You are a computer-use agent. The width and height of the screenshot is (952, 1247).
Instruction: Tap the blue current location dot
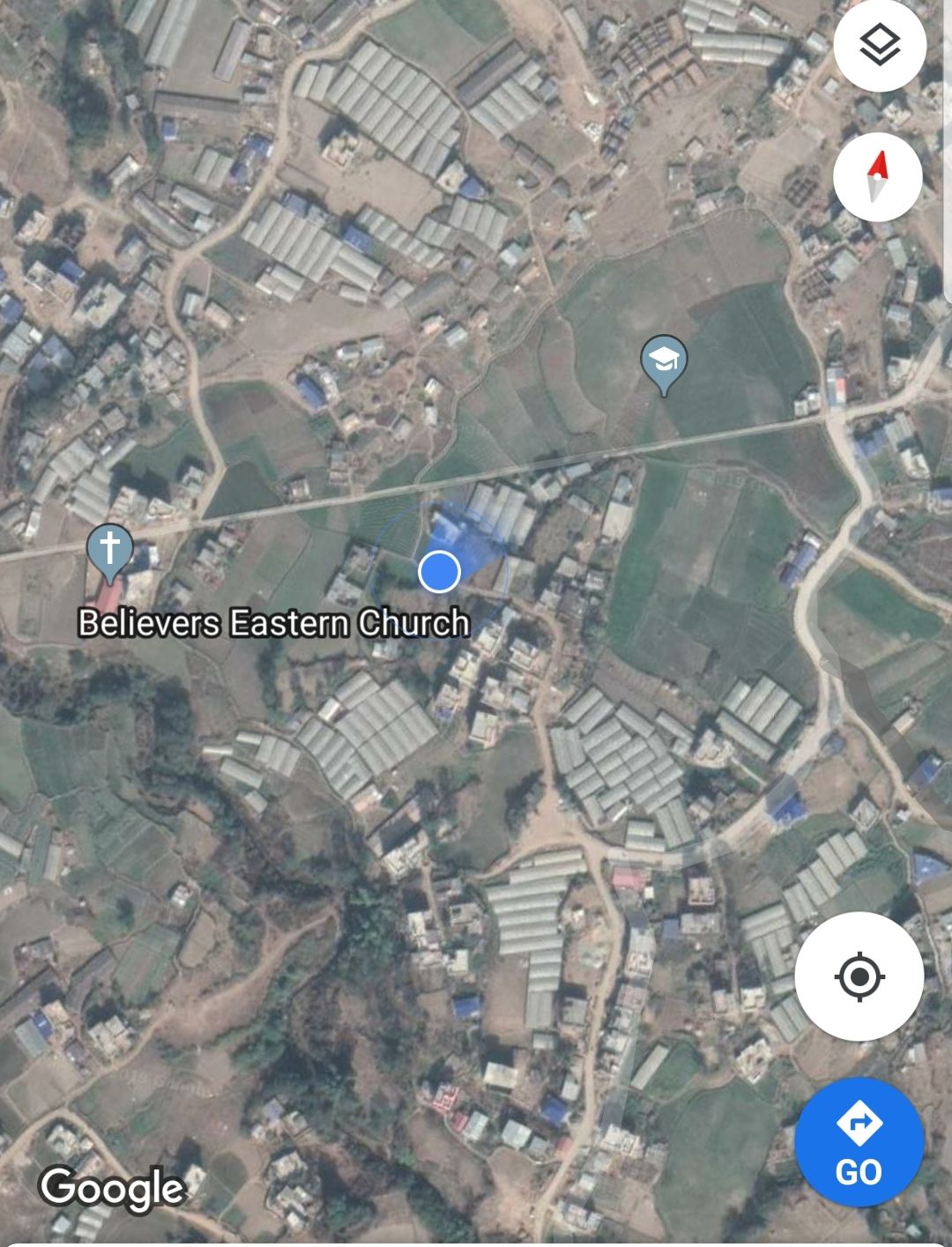(x=439, y=571)
